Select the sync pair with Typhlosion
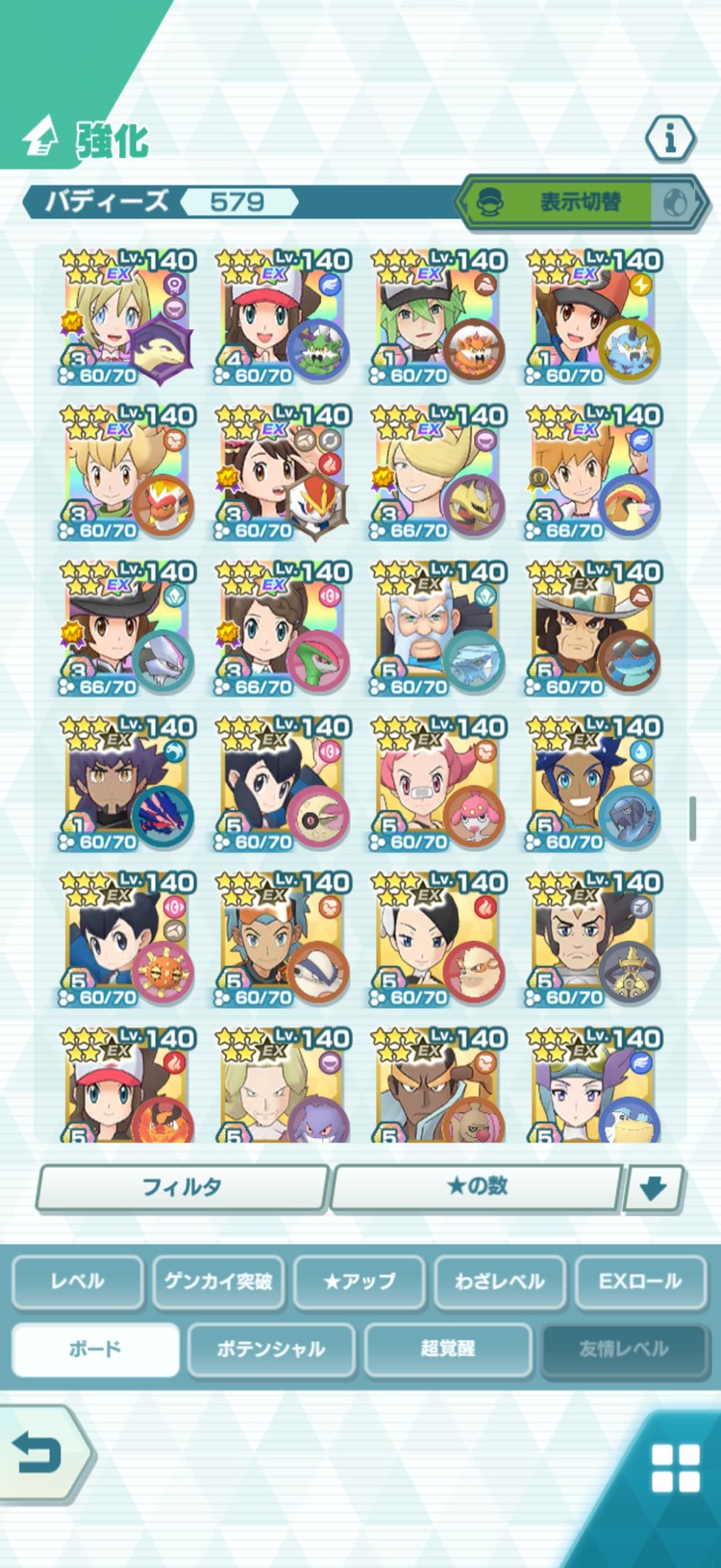 tap(128, 317)
